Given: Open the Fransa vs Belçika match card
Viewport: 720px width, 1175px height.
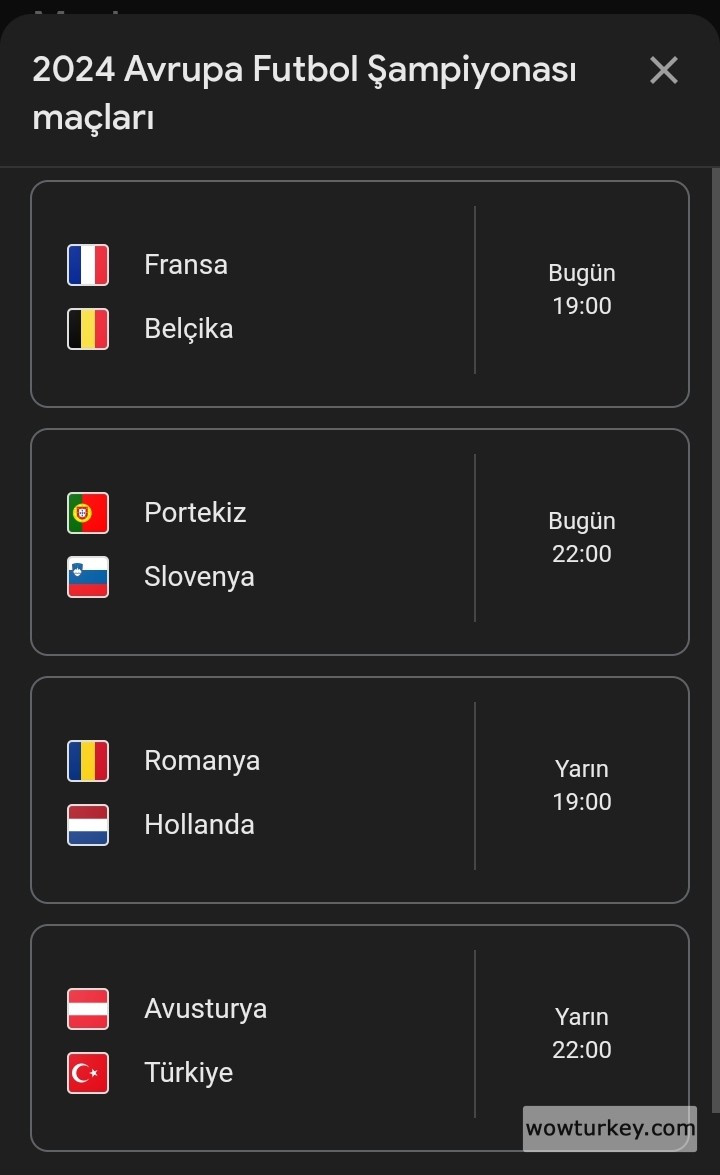Looking at the screenshot, I should point(360,294).
